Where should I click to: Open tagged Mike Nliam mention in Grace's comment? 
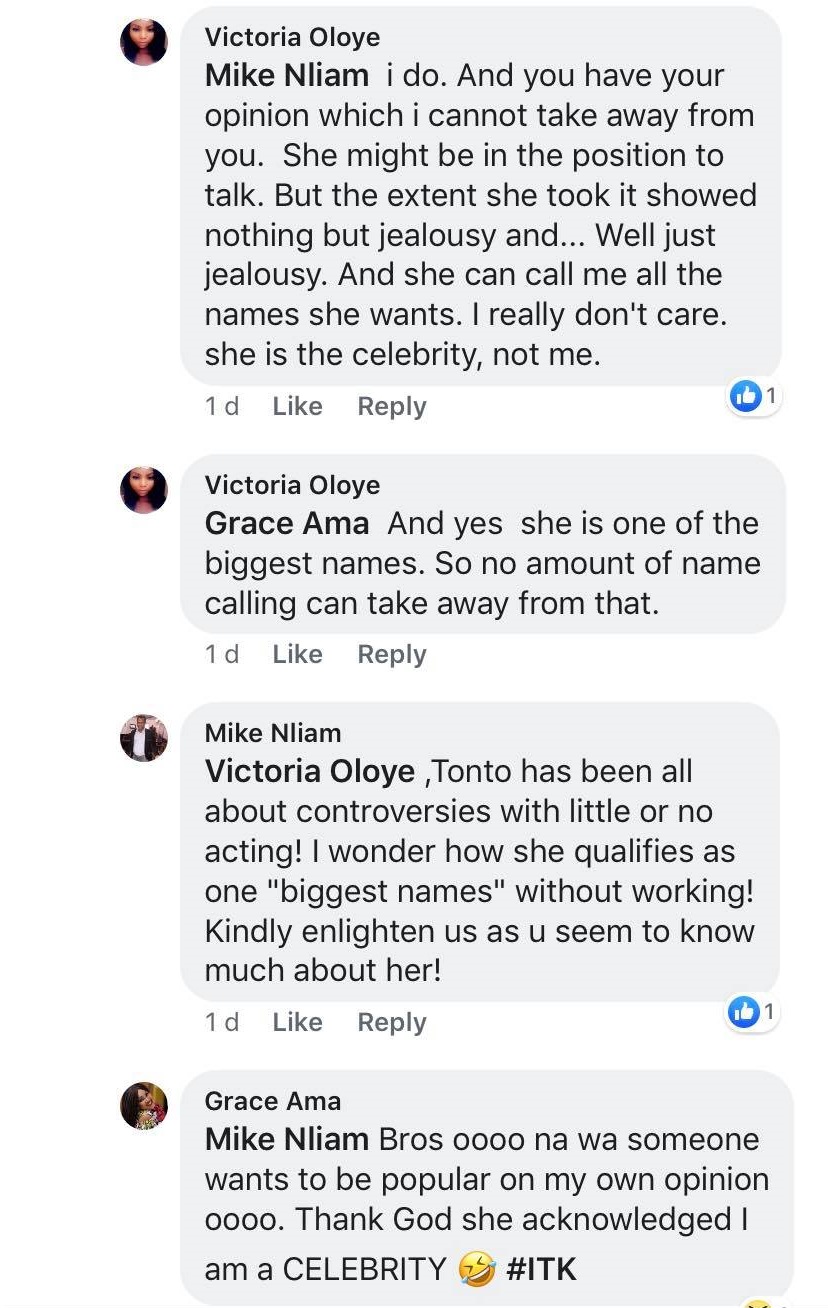pos(286,1139)
